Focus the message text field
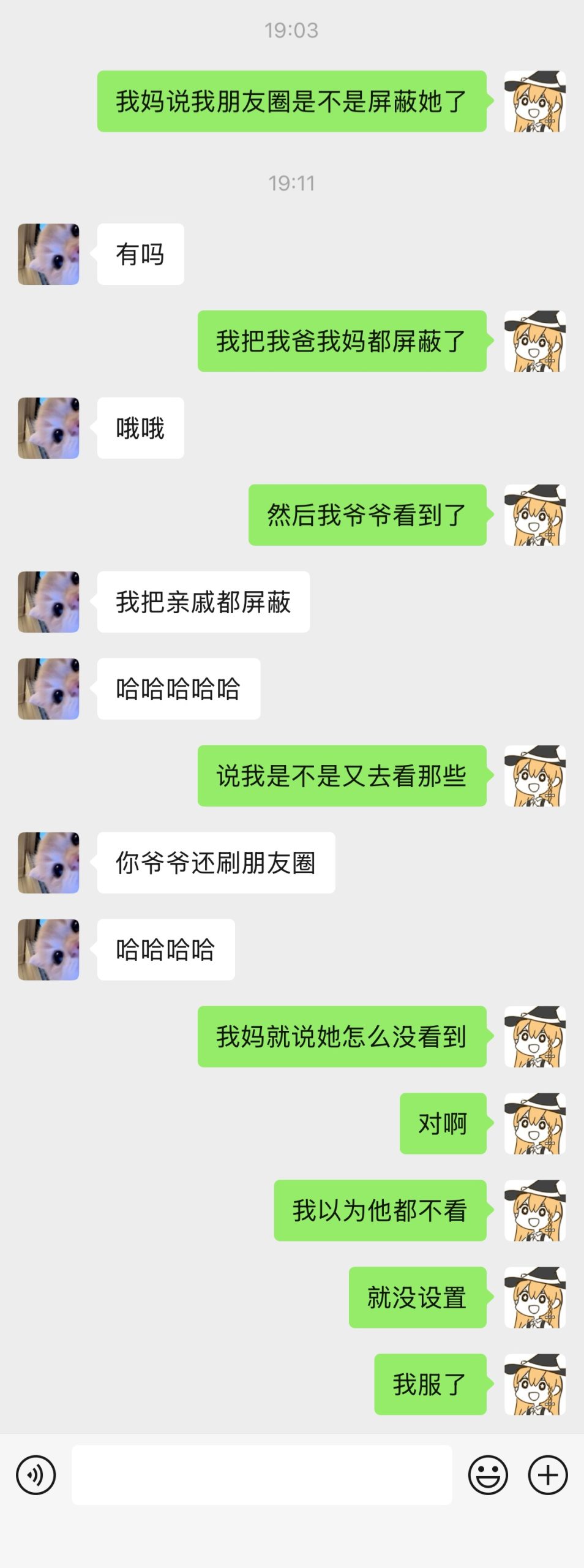This screenshot has width=584, height=1568. click(x=262, y=1475)
